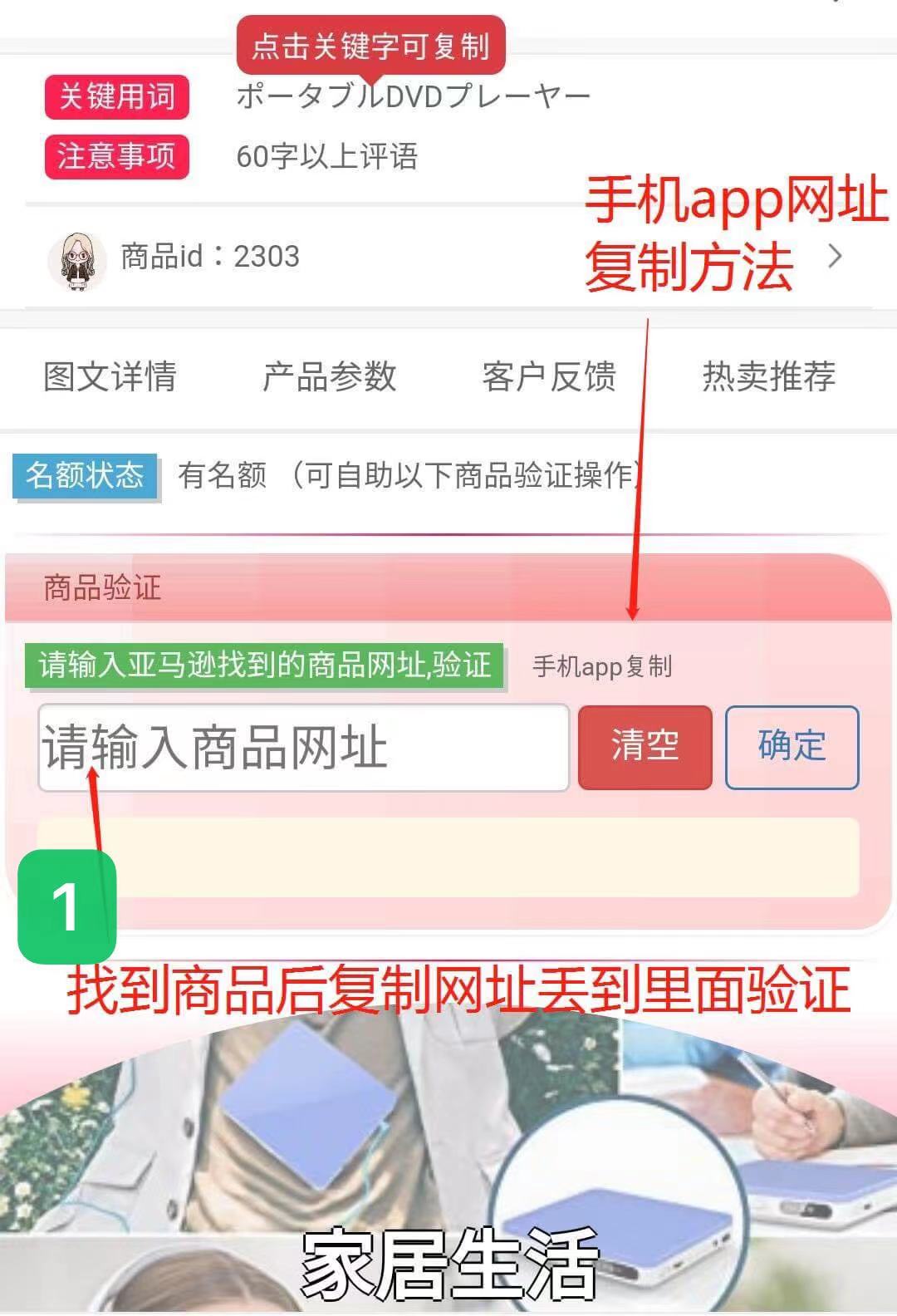Image resolution: width=897 pixels, height=1316 pixels.
Task: Open the 客户反馈 tab
Action: [x=549, y=376]
